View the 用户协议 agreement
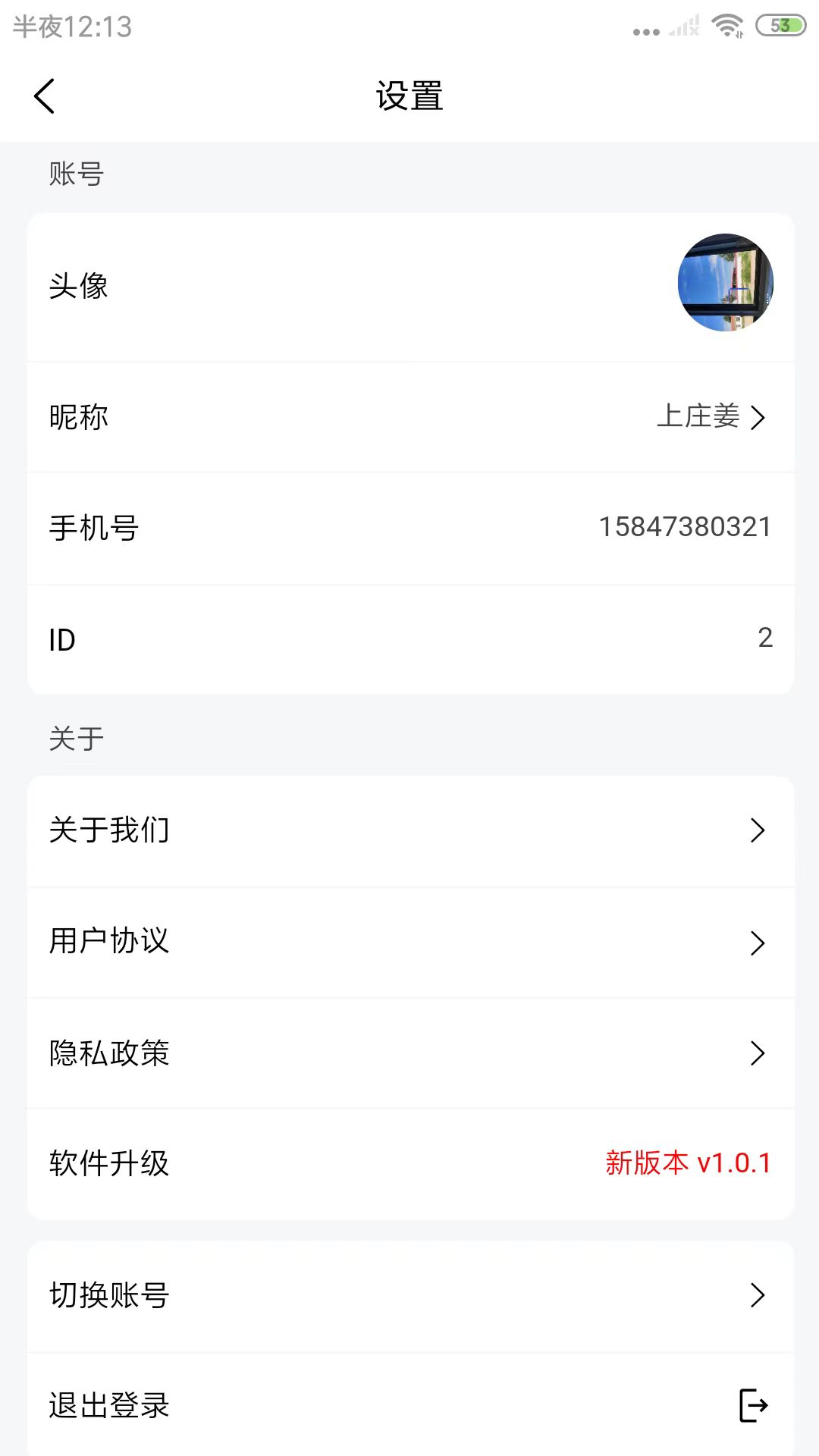The width and height of the screenshot is (819, 1456). click(409, 942)
